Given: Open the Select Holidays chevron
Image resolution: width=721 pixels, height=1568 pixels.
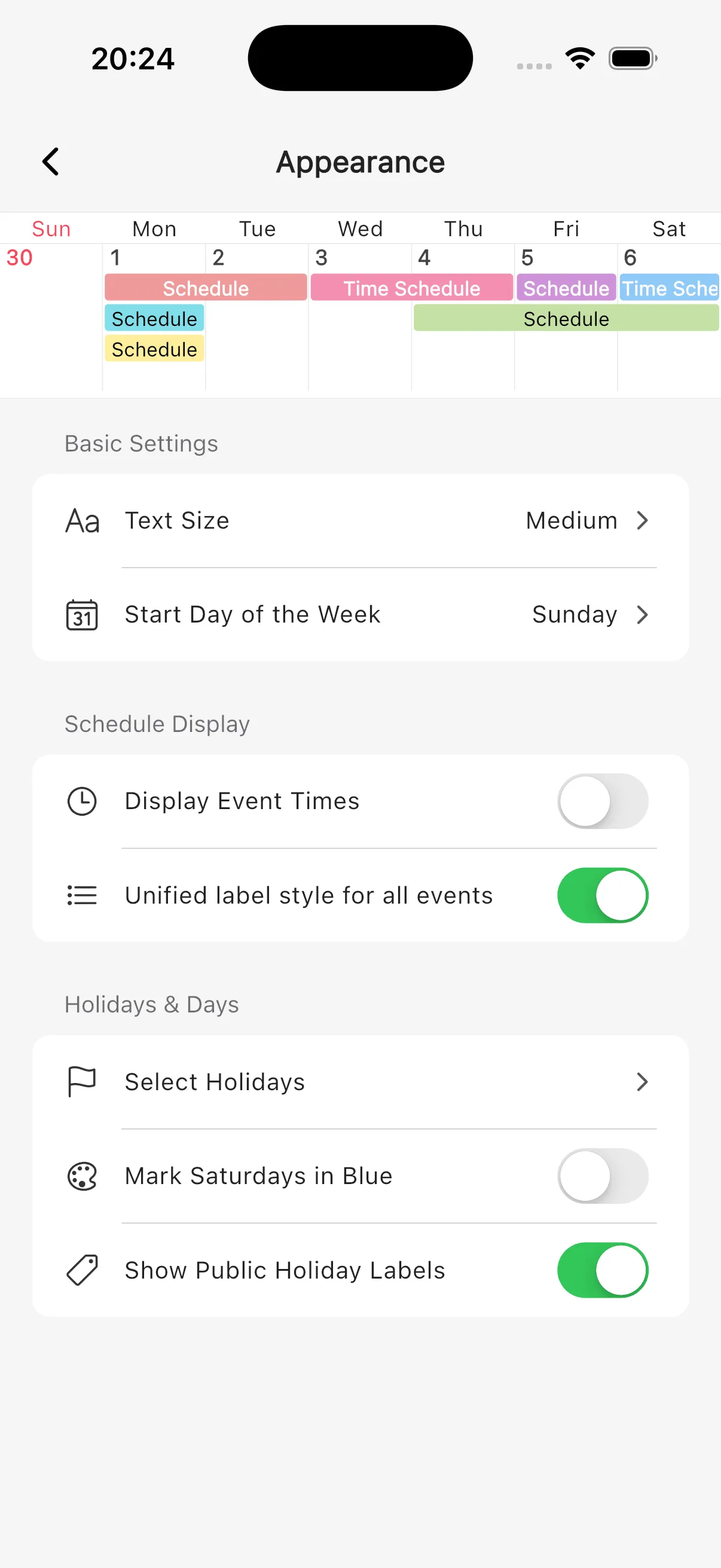Looking at the screenshot, I should click(643, 1082).
